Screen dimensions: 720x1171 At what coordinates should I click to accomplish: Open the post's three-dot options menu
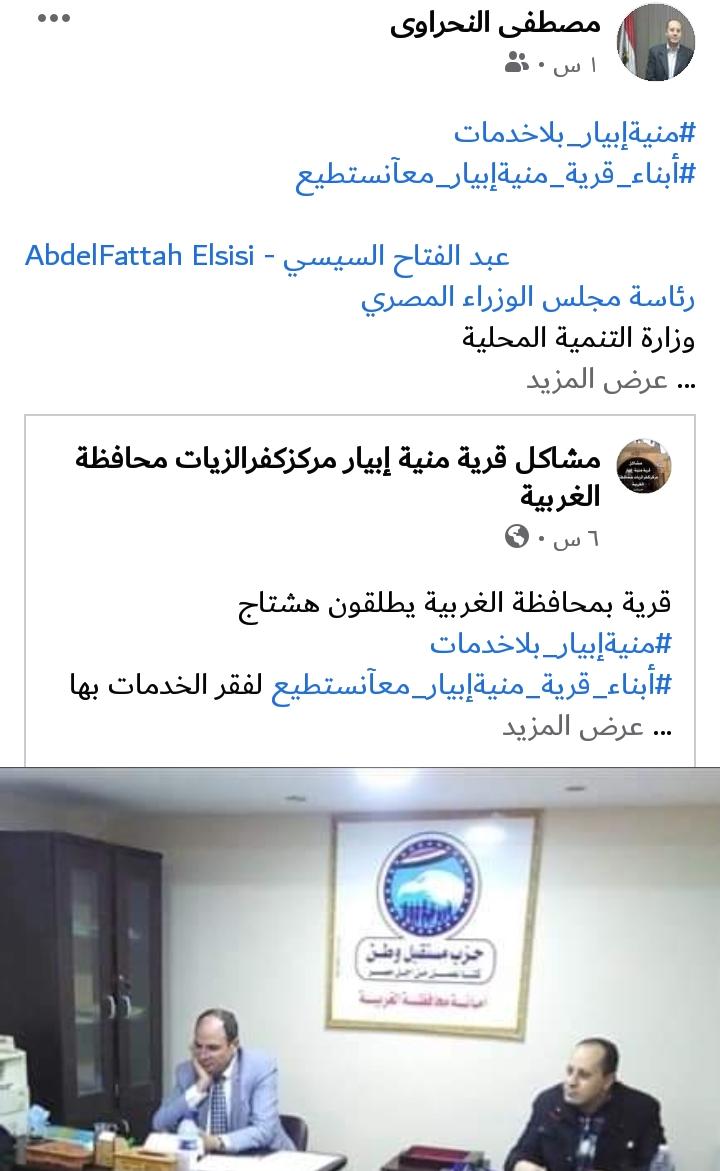54,19
